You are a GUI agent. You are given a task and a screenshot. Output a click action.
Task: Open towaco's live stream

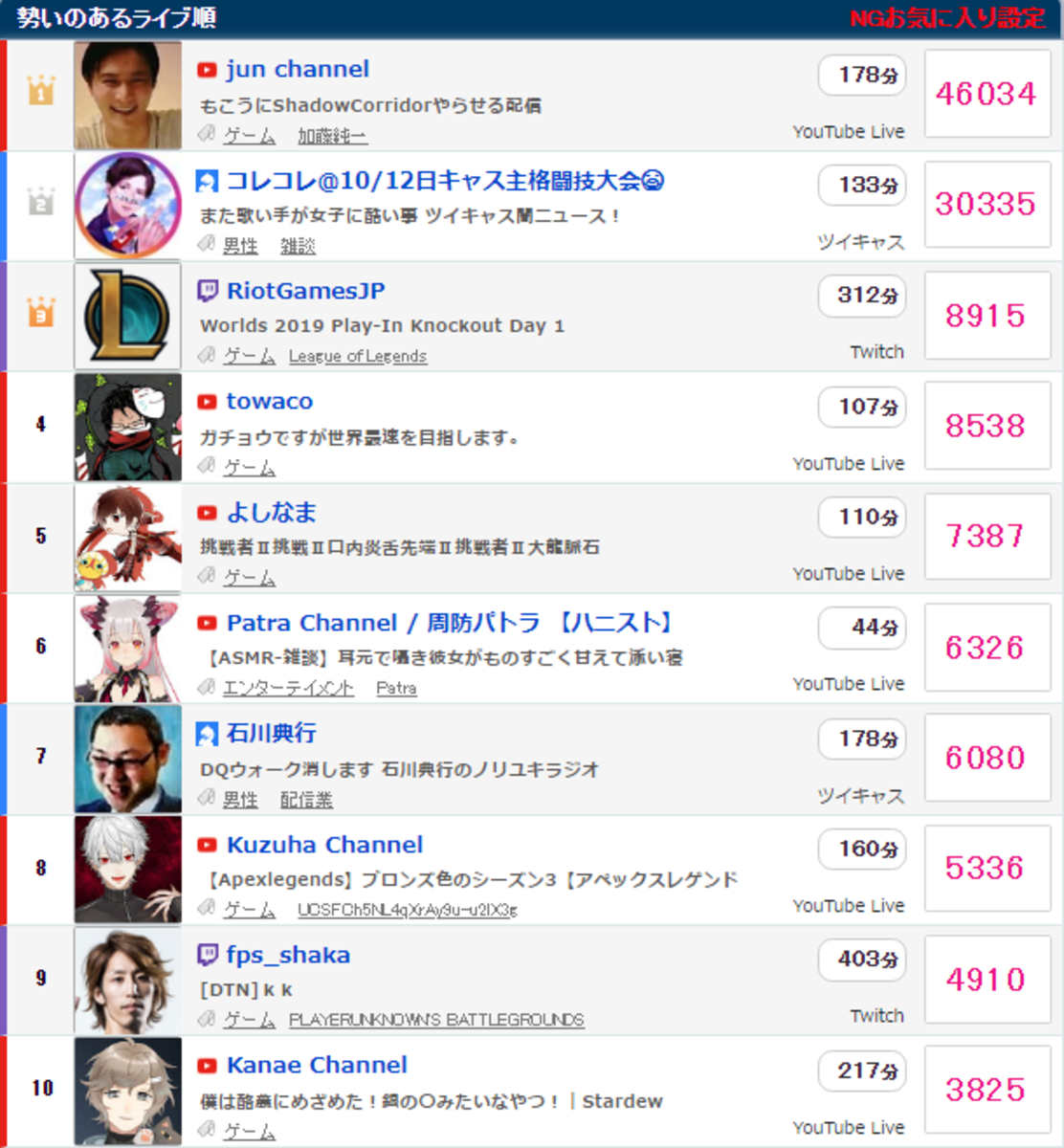pos(269,402)
